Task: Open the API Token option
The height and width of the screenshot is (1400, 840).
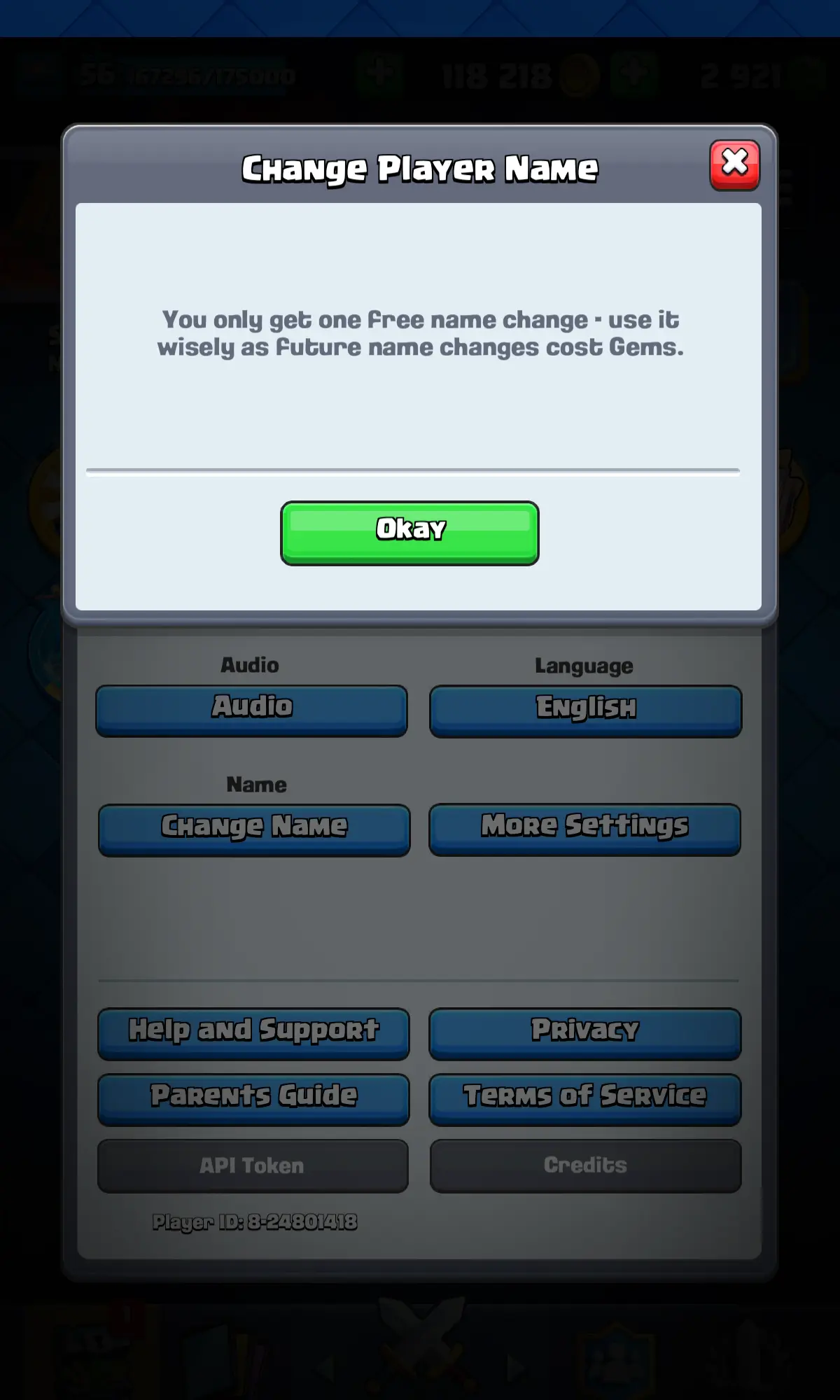Action: (x=253, y=1165)
